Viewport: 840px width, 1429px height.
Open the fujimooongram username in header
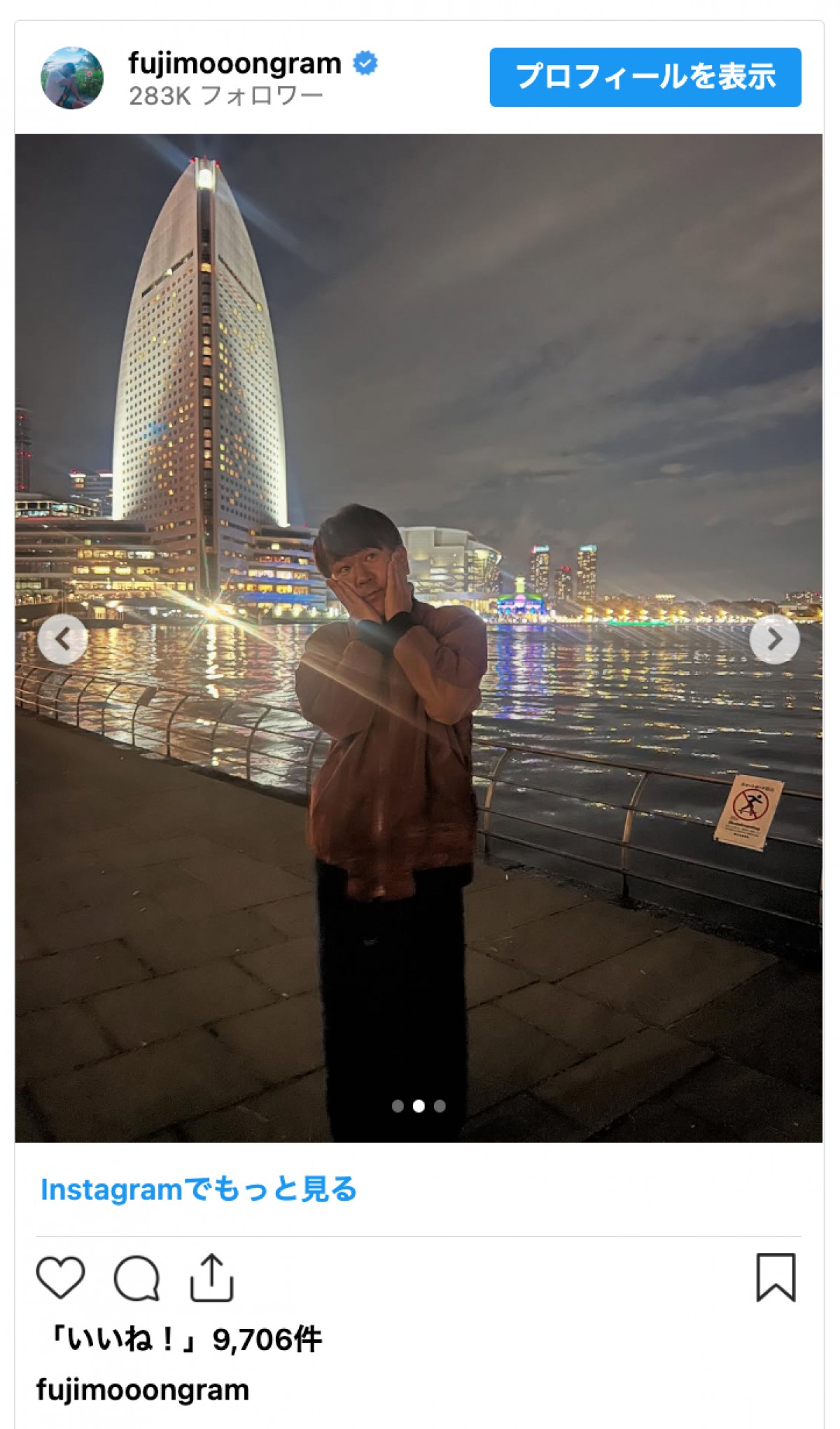pyautogui.click(x=234, y=63)
